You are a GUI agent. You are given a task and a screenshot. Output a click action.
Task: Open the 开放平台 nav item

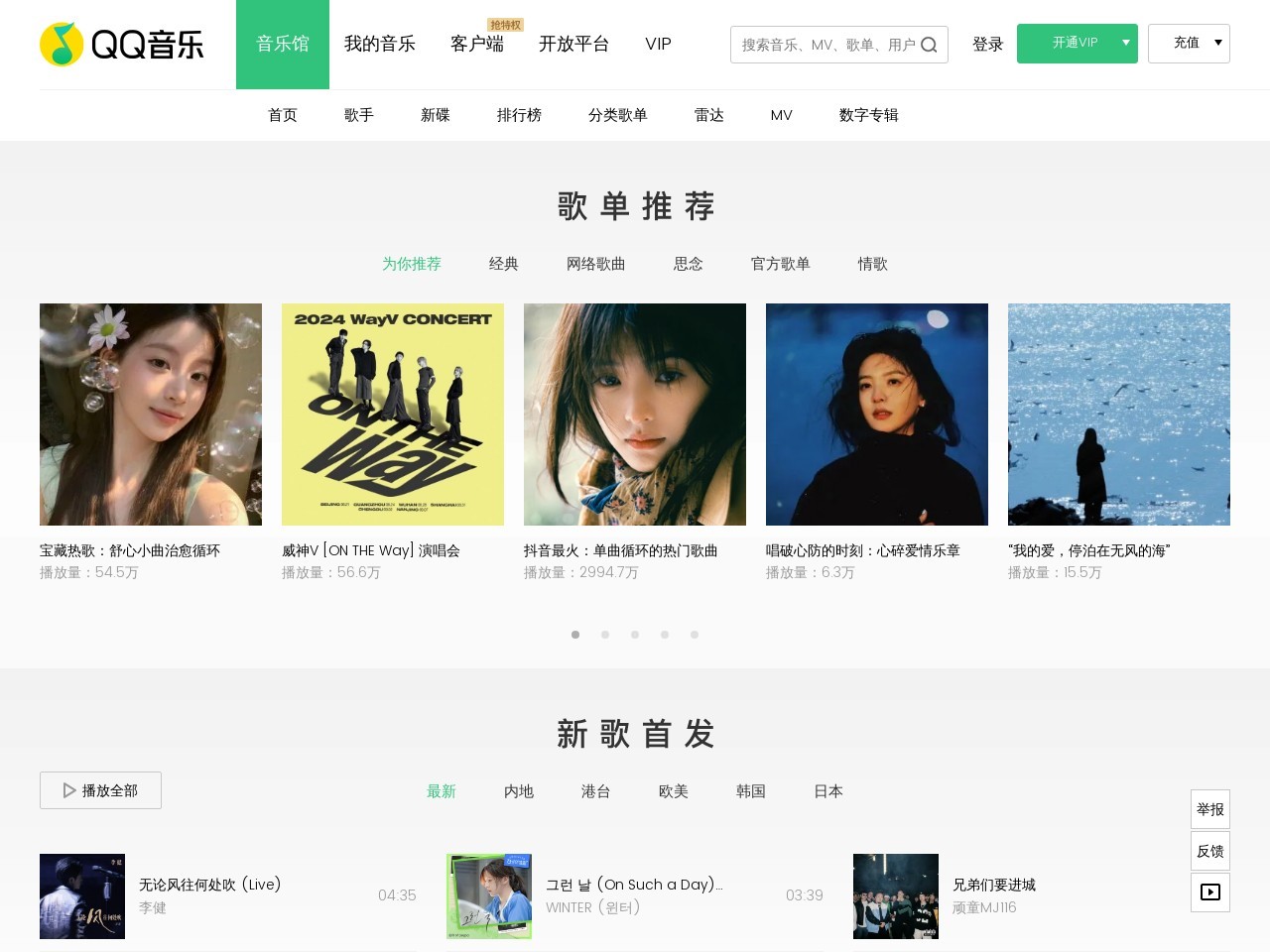pyautogui.click(x=573, y=45)
